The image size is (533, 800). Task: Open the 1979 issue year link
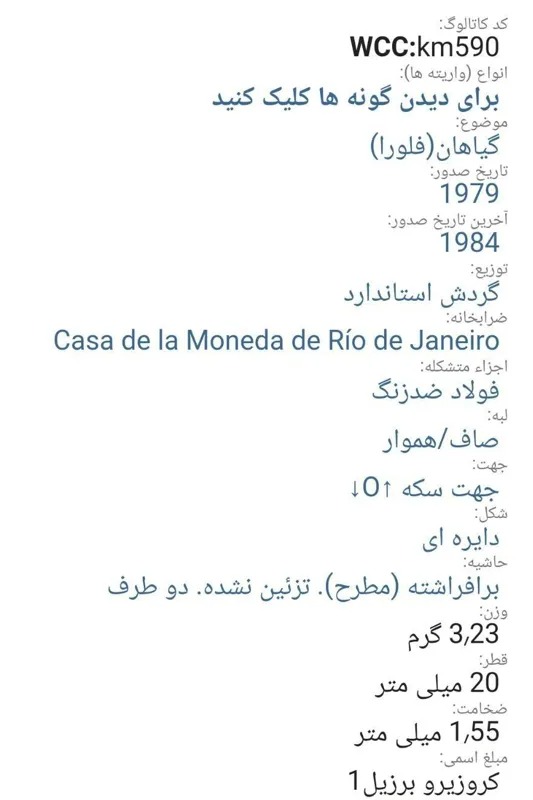pyautogui.click(x=469, y=193)
